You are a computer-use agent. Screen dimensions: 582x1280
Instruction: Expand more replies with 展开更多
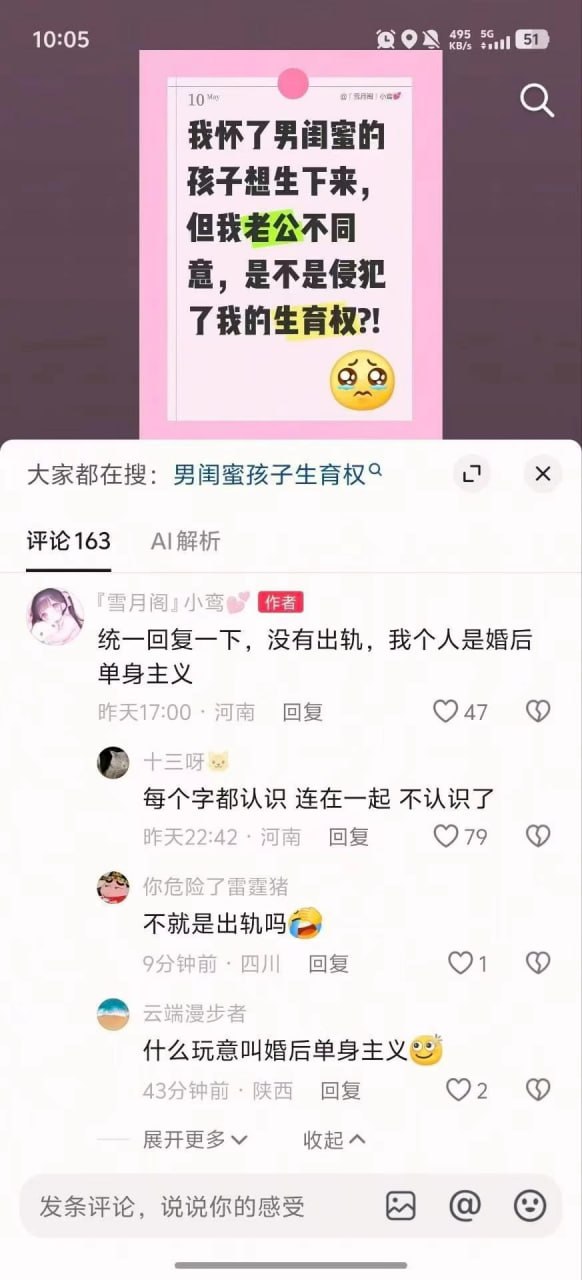pos(195,1139)
